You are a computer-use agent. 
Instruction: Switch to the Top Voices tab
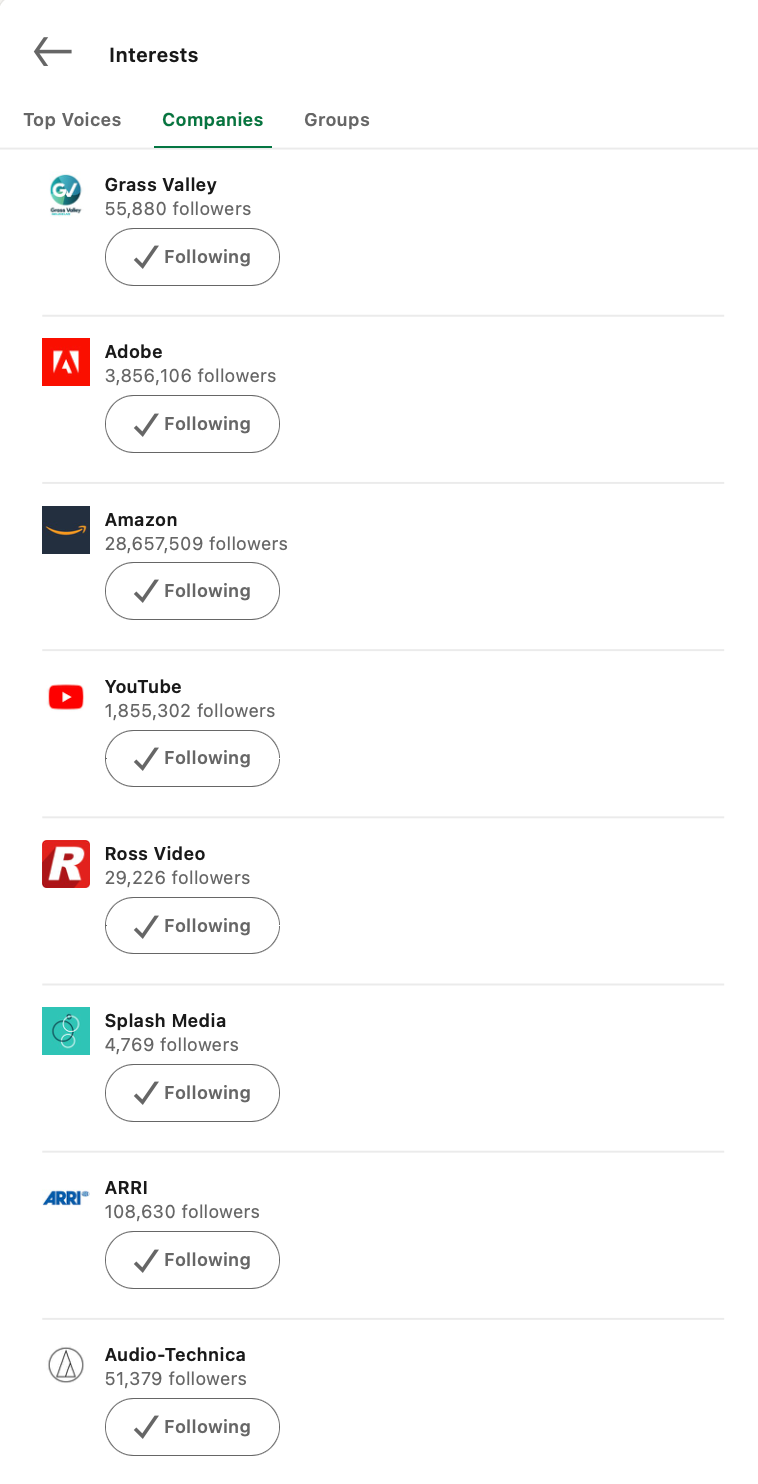(x=72, y=120)
